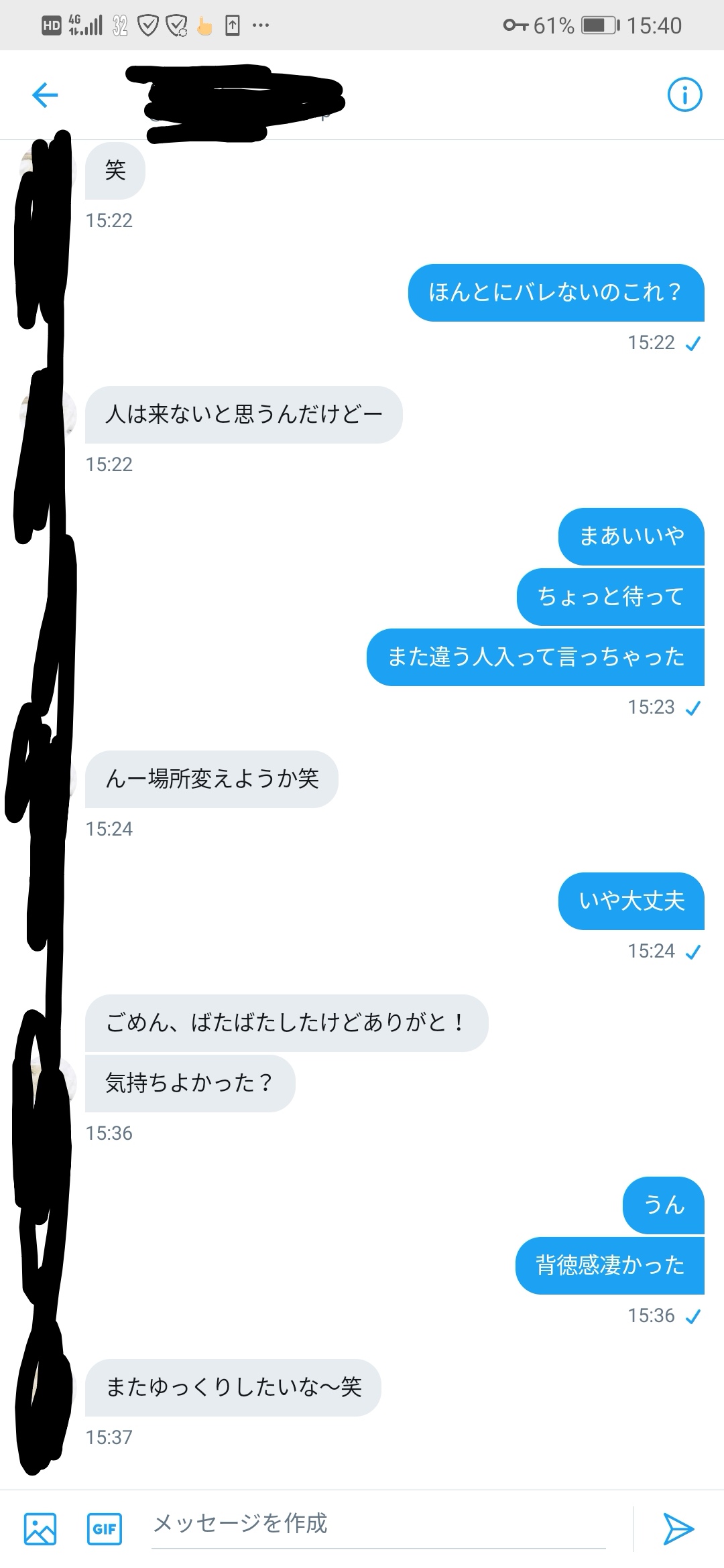Viewport: 724px width, 1568px height.
Task: Attach a photo with the image icon
Action: coord(40,1528)
